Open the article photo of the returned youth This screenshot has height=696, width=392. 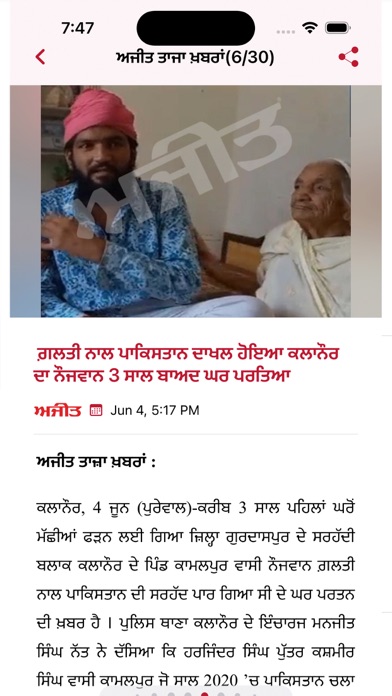pyautogui.click(x=196, y=201)
